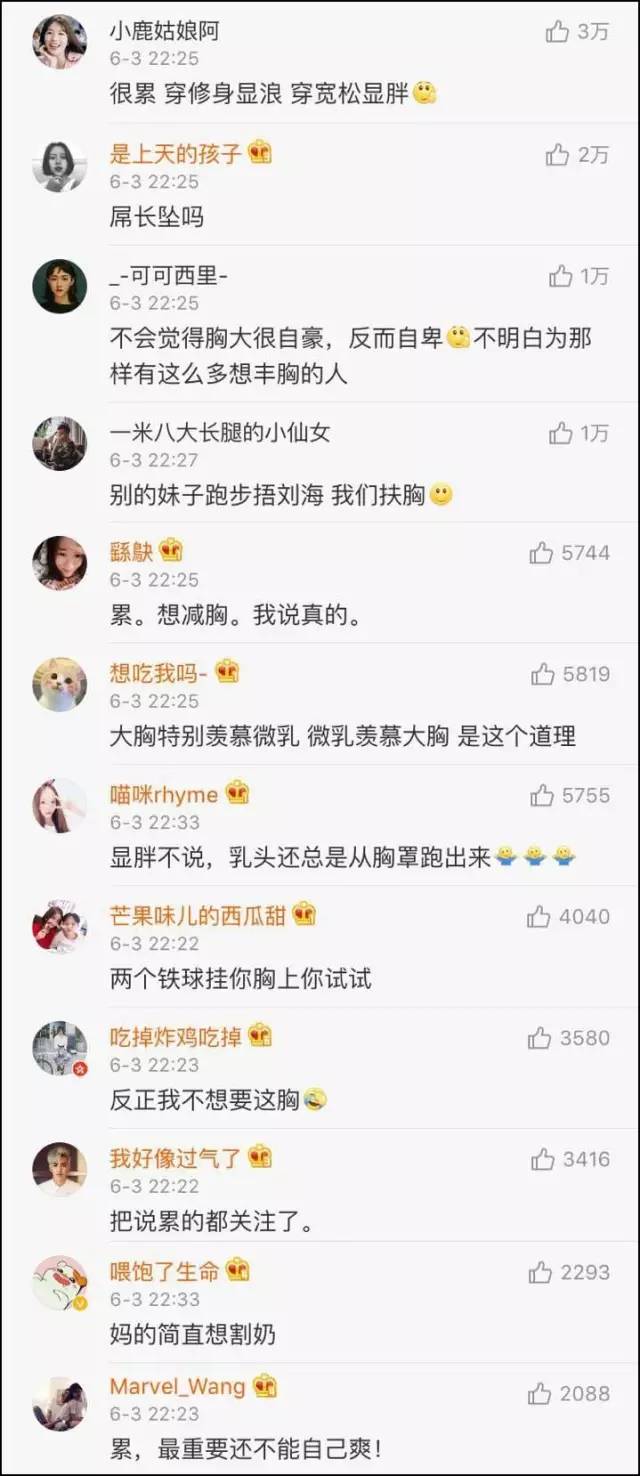Open the avatar of 想吃我吗-
Image resolution: width=640 pixels, height=1476 pixels.
[x=59, y=685]
